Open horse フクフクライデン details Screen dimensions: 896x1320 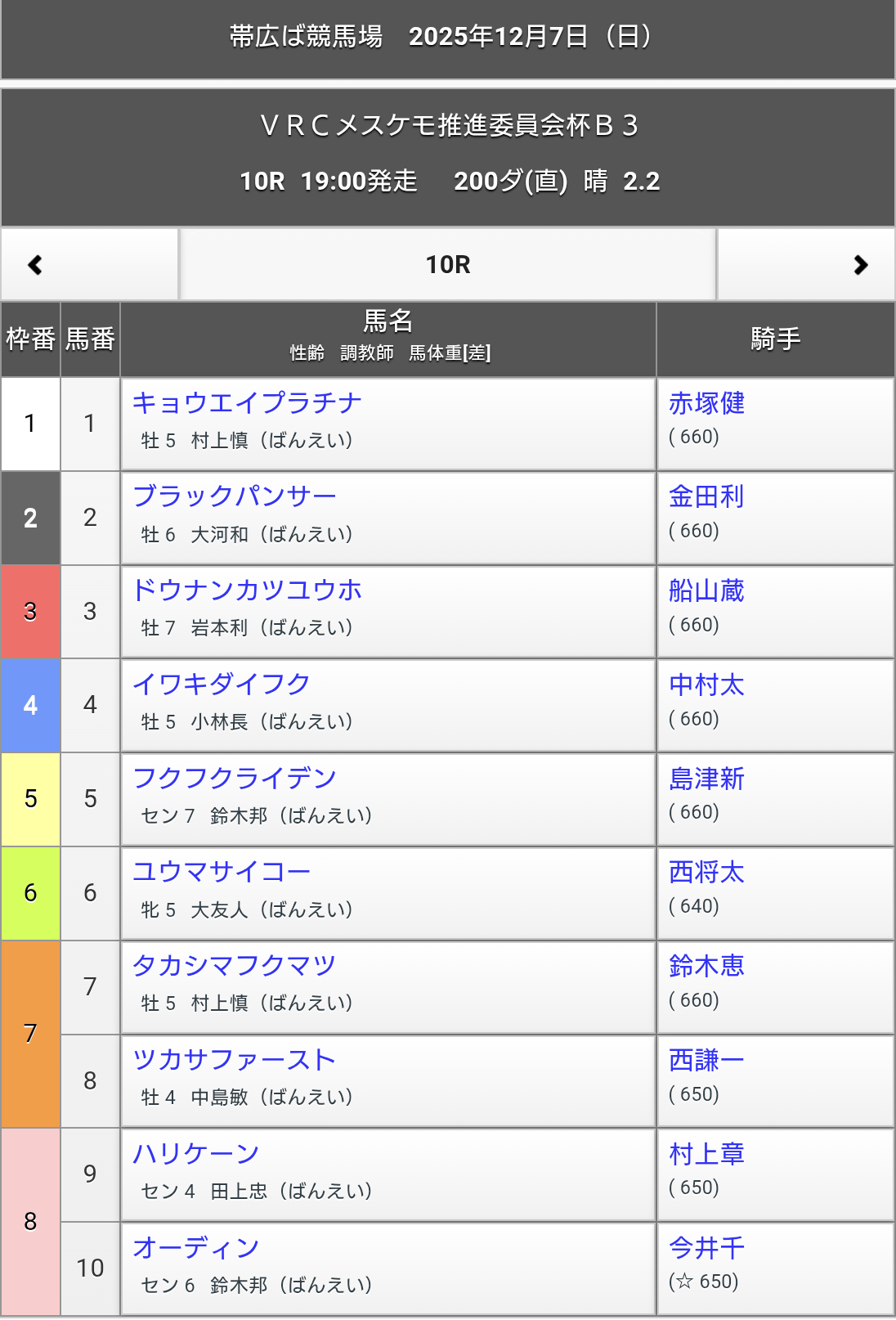pyautogui.click(x=234, y=778)
